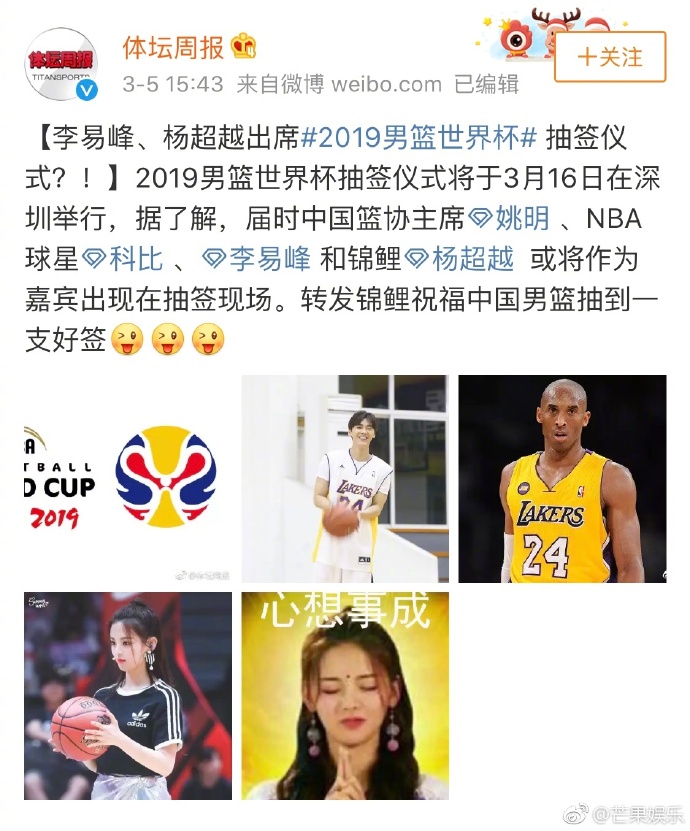Open 体坛周报's profile avatar

coord(62,63)
